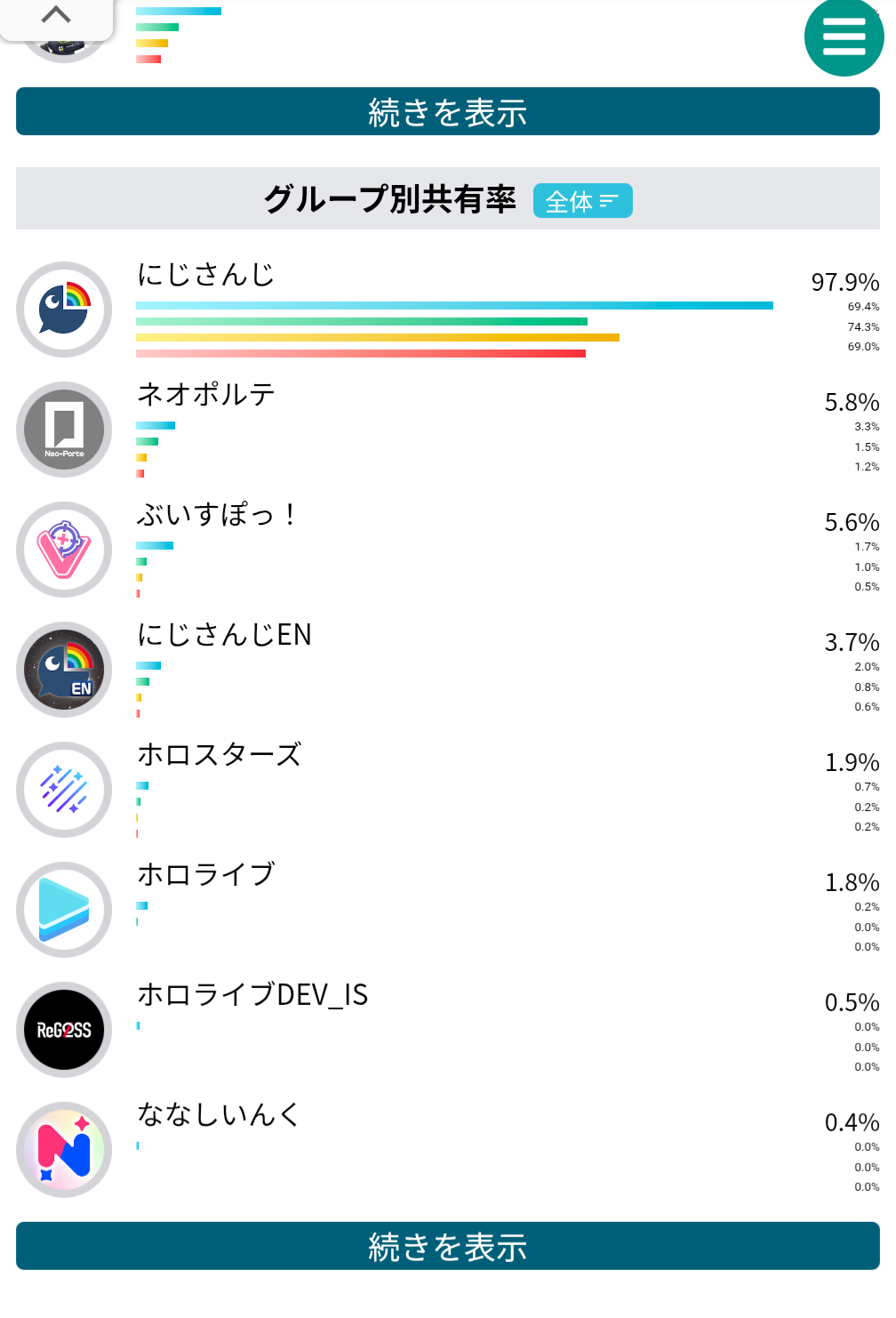Screen dimensions: 896x1318
Task: Tap 続きを表示 above the group share section
Action: [x=448, y=112]
